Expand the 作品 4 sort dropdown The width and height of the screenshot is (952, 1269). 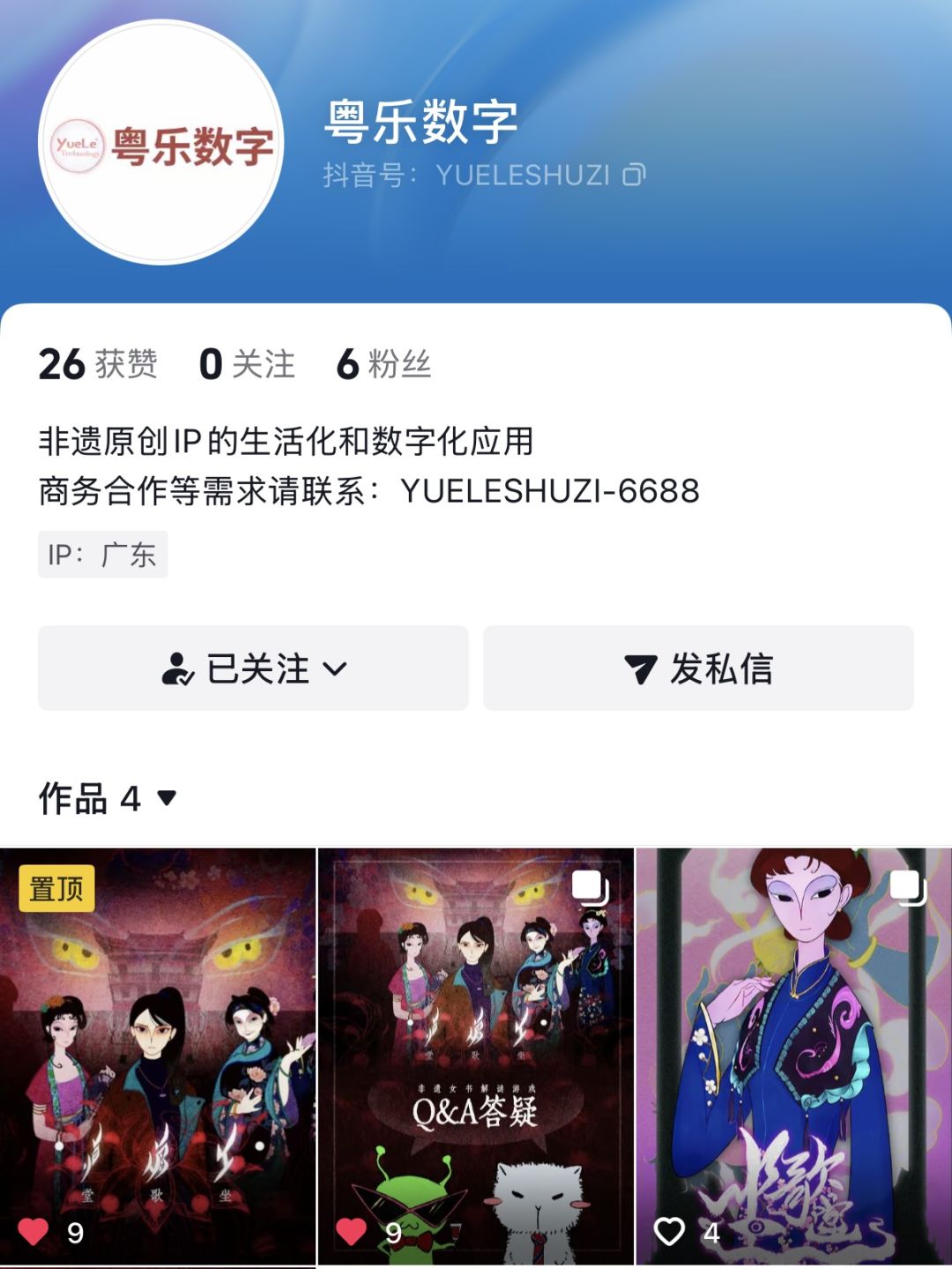166,798
